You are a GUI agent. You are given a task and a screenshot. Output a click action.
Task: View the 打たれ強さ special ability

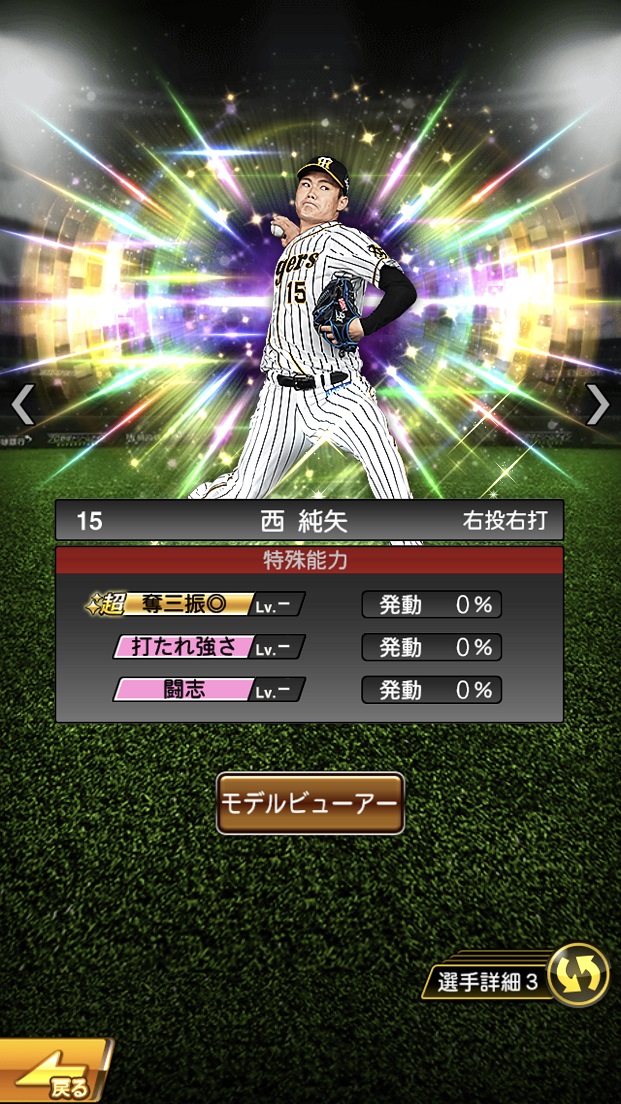click(x=210, y=647)
